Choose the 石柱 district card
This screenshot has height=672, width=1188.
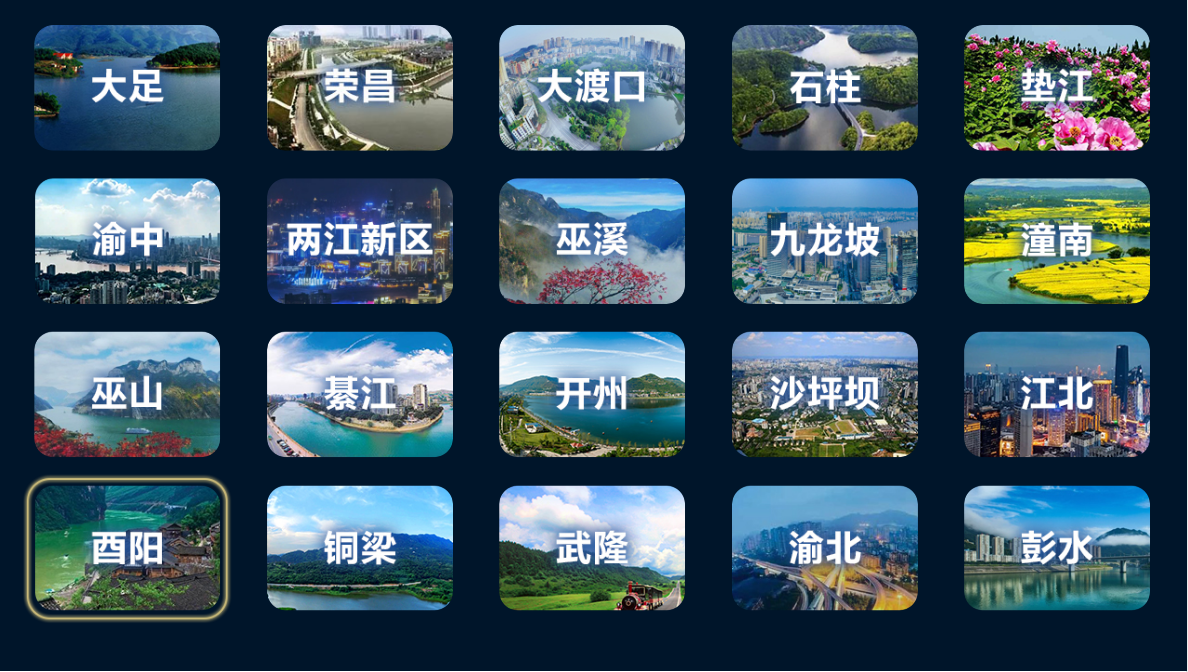[x=824, y=88]
